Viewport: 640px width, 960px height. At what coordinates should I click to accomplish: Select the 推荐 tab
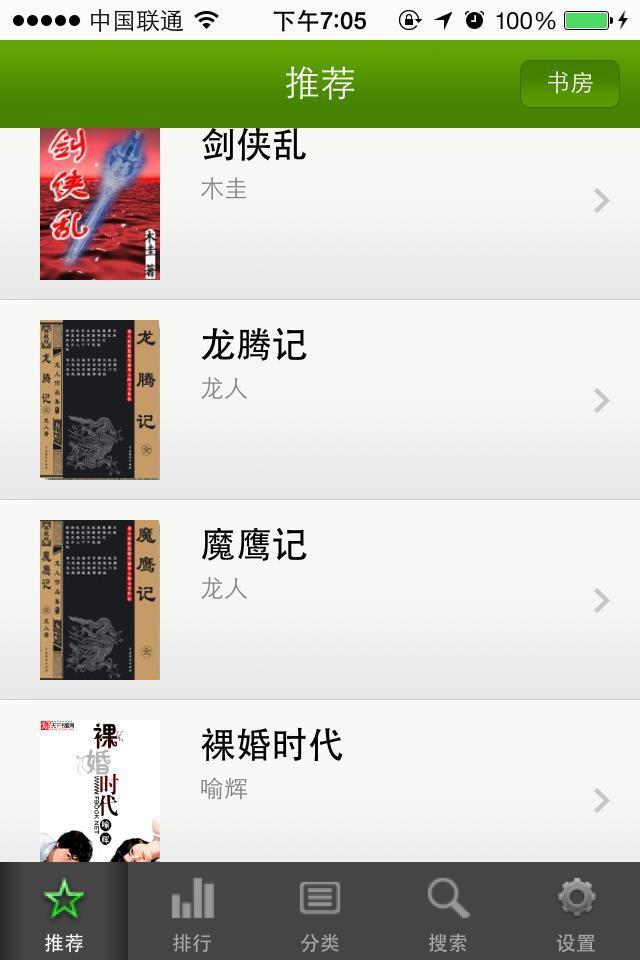(x=64, y=912)
